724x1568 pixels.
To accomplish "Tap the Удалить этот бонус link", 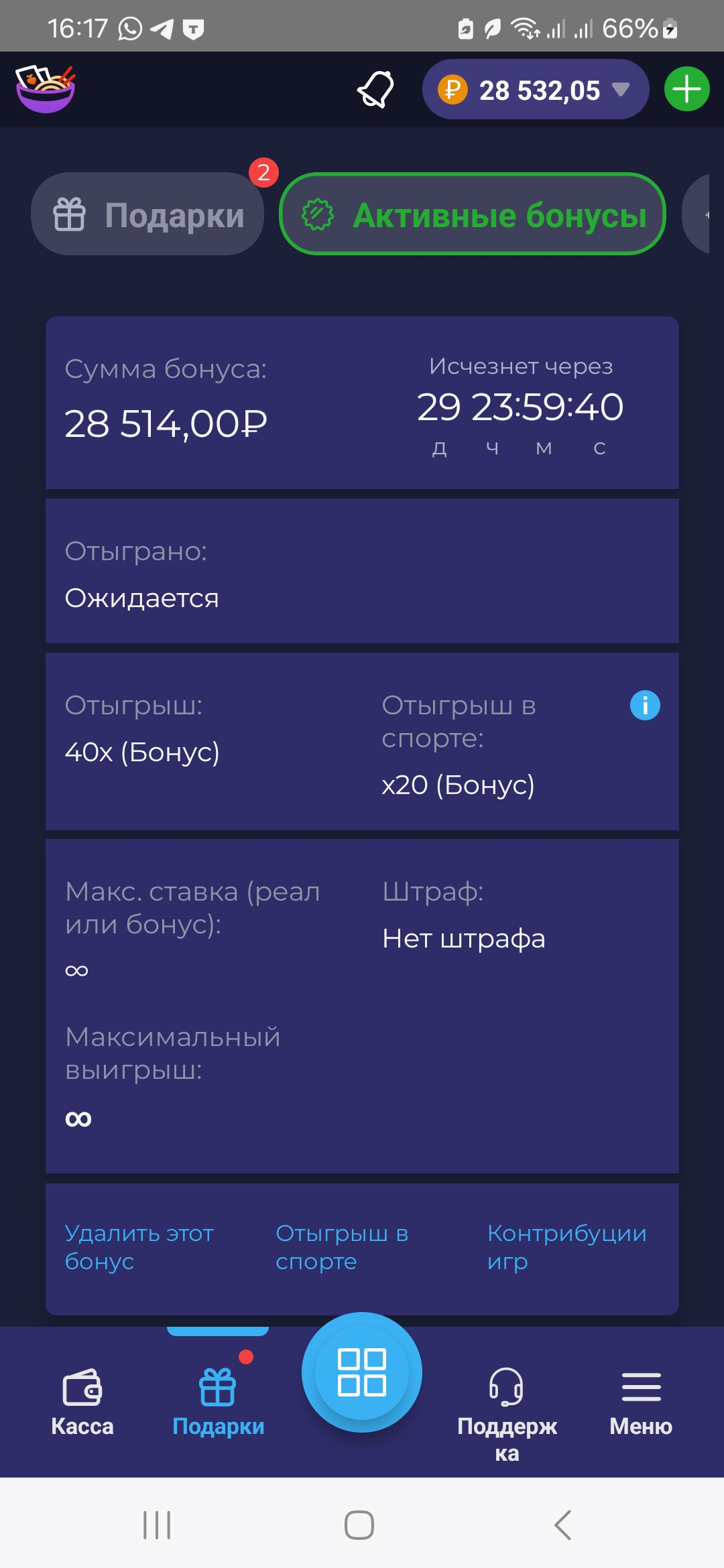I will (x=139, y=1247).
